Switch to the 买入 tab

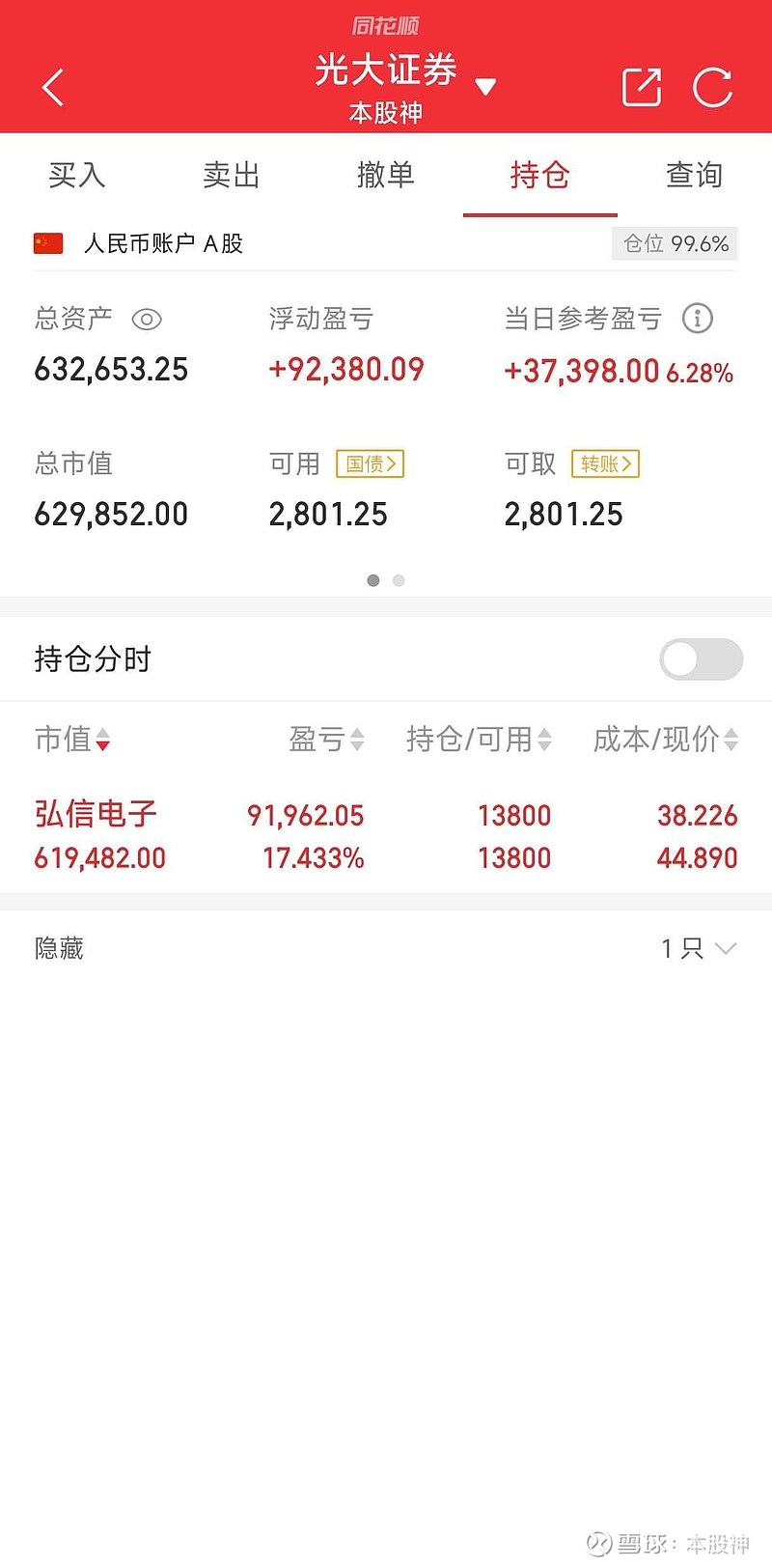(77, 175)
